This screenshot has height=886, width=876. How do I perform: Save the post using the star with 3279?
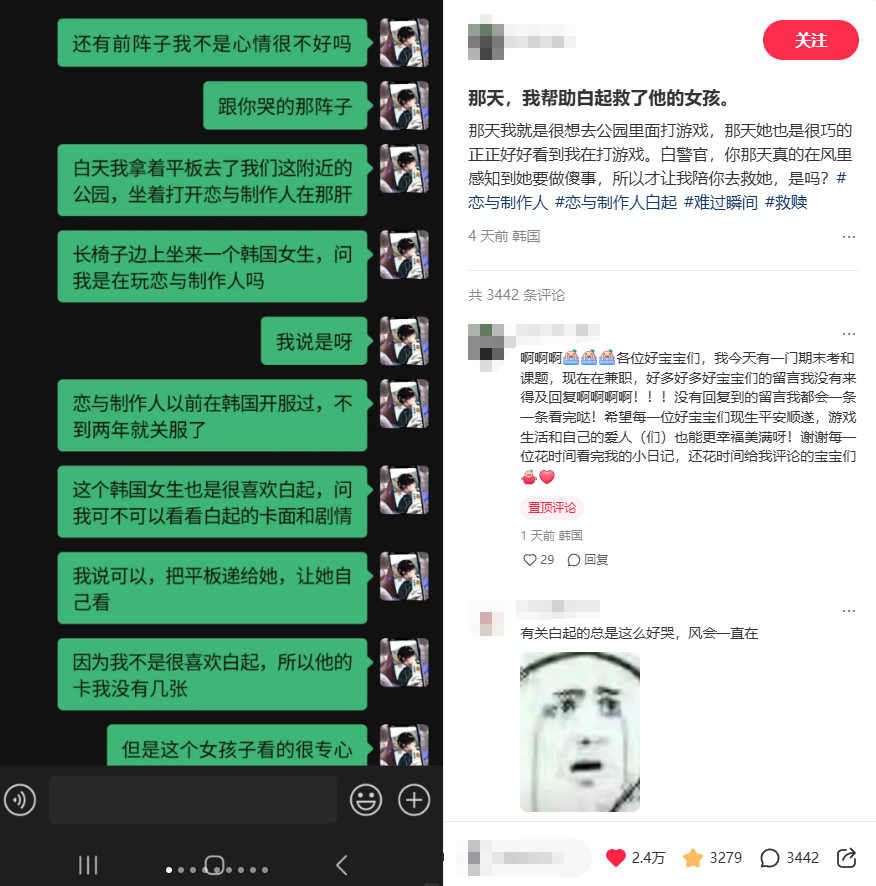[693, 858]
